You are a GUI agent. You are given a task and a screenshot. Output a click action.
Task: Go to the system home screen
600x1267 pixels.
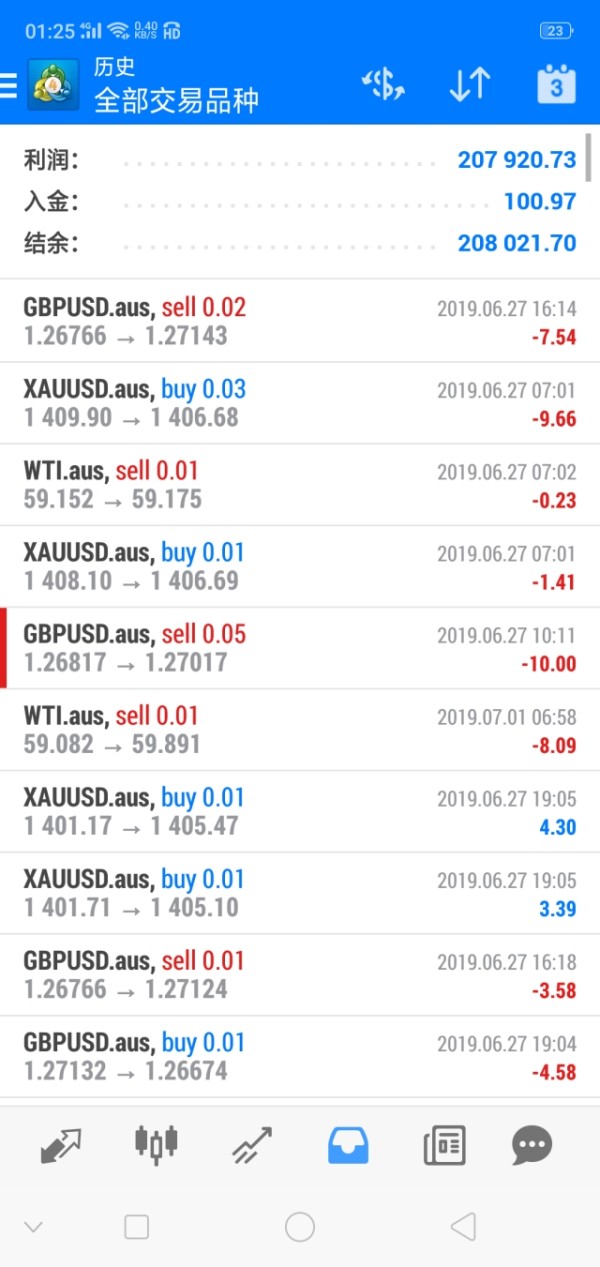point(300,1227)
